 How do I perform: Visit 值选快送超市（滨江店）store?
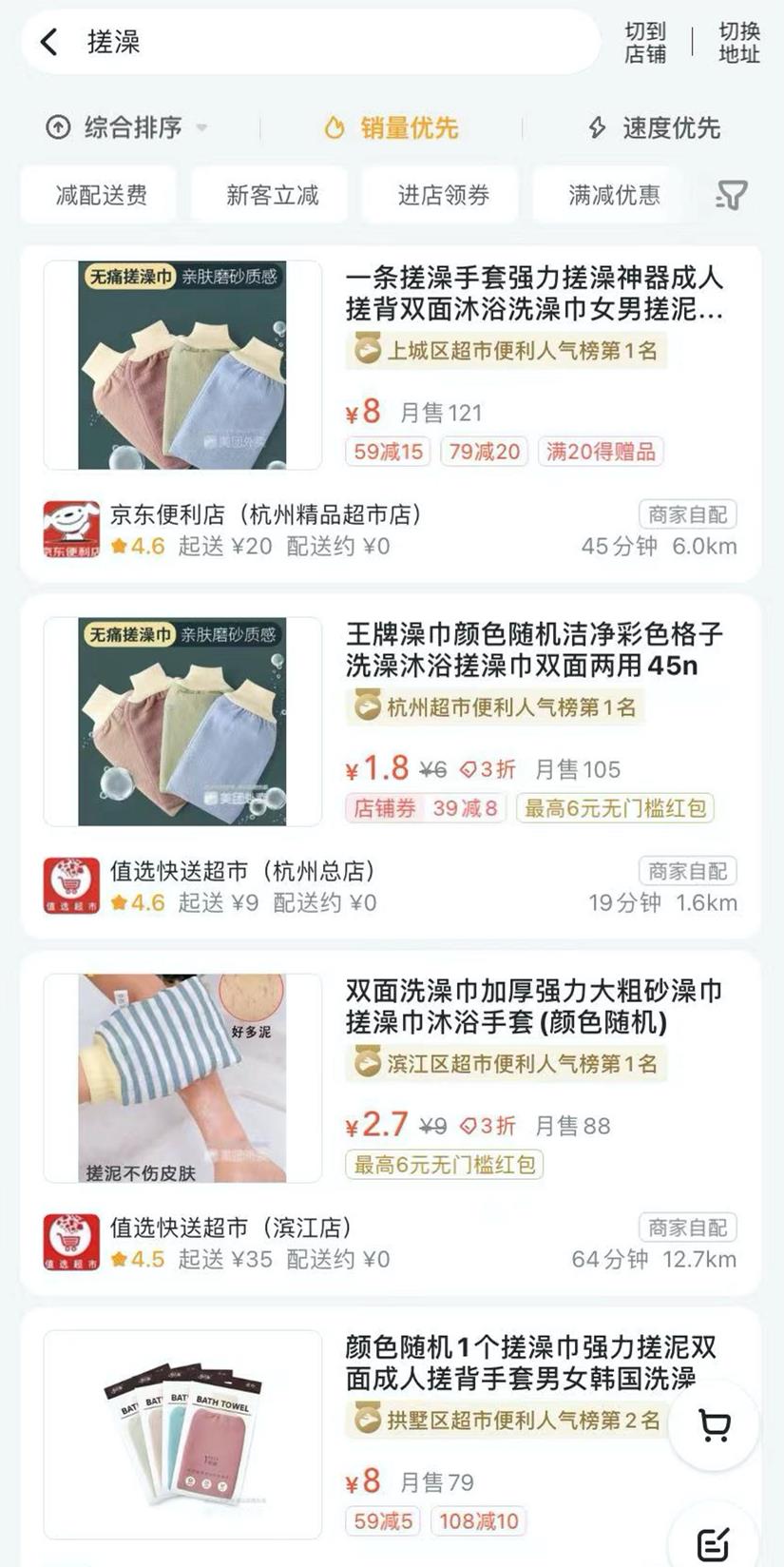231,1228
